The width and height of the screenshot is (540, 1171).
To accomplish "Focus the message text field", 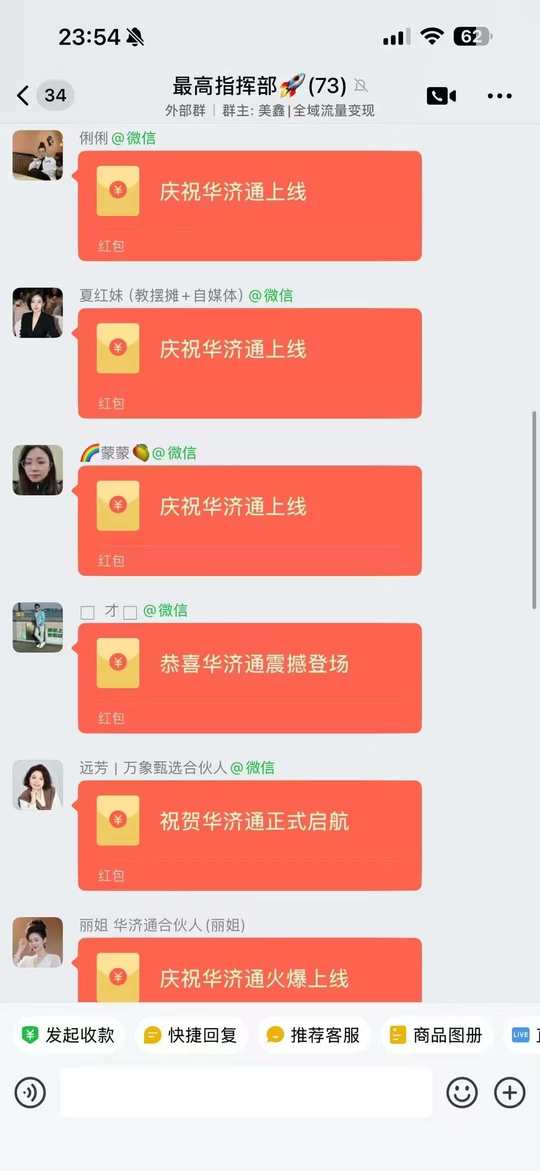I will click(x=246, y=1093).
